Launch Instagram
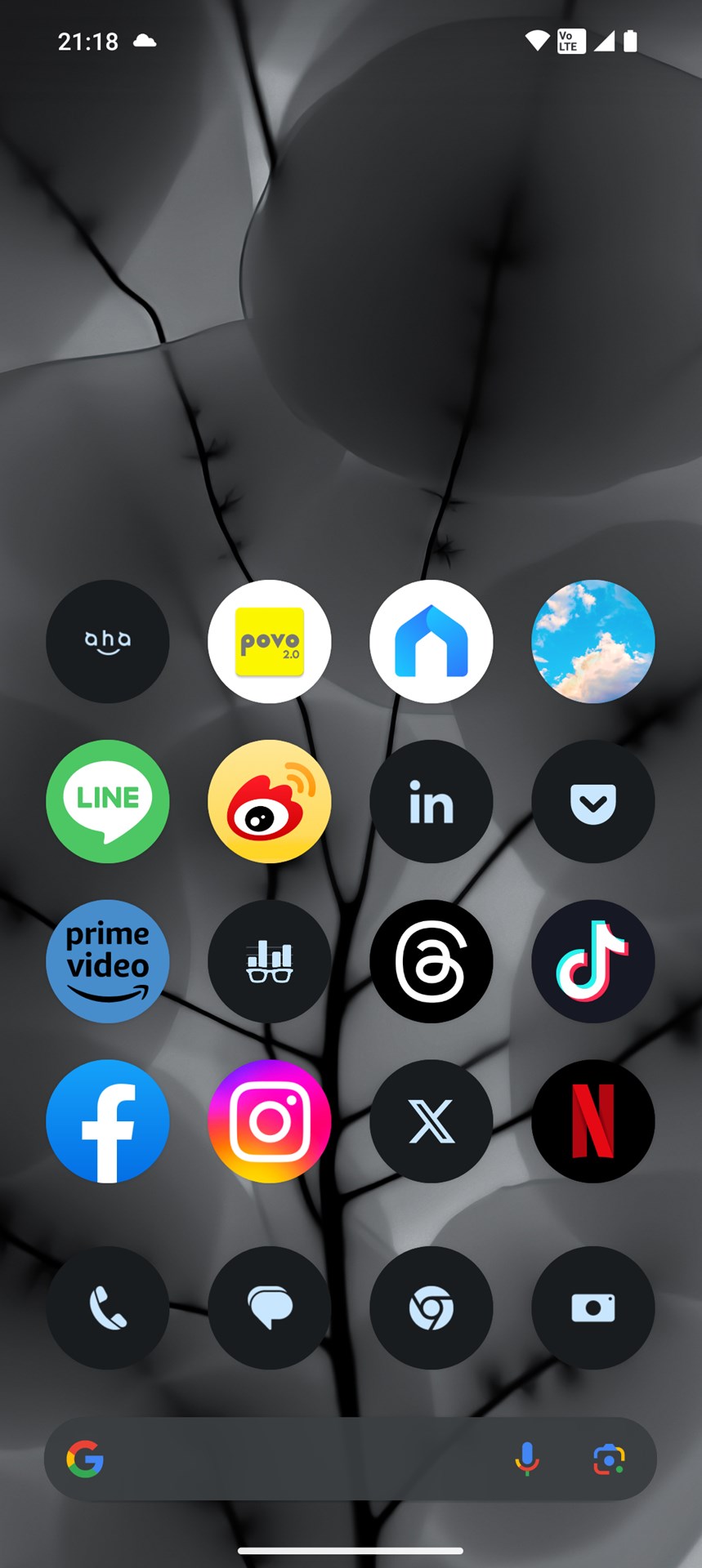This screenshot has width=702, height=1568. tap(270, 1121)
